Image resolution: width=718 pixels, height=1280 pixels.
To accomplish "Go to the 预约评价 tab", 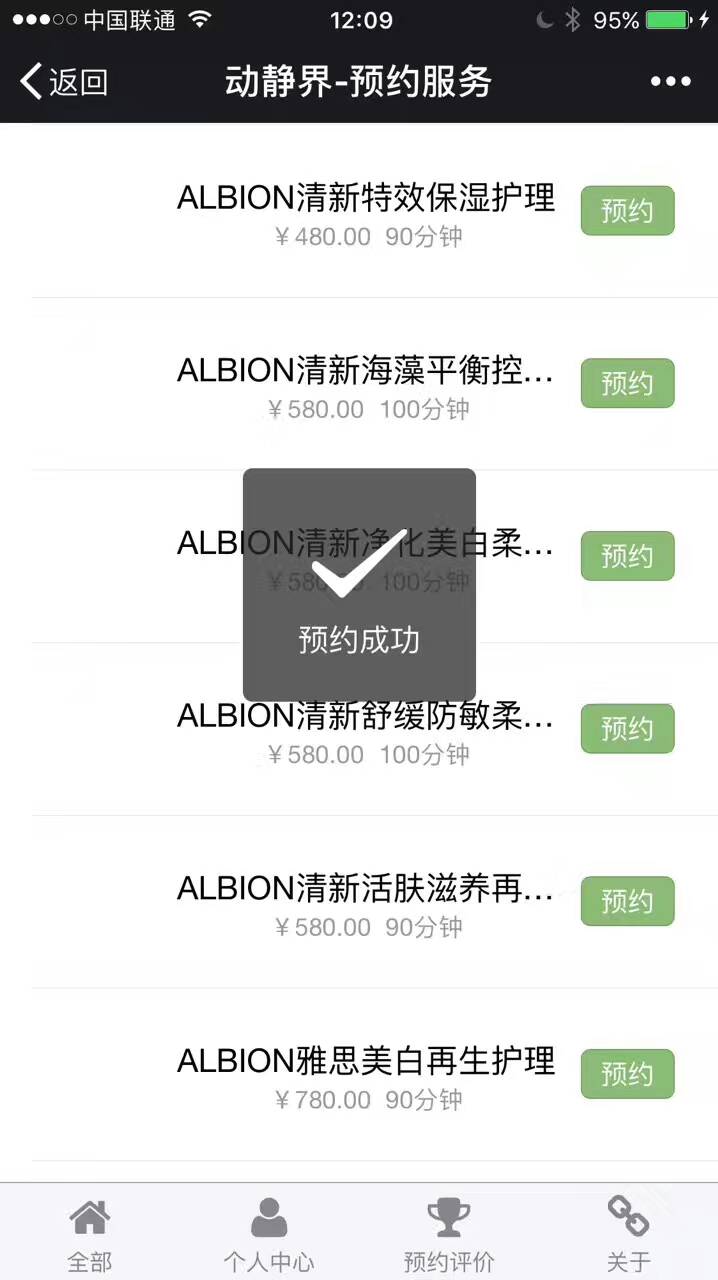I will point(449,1233).
